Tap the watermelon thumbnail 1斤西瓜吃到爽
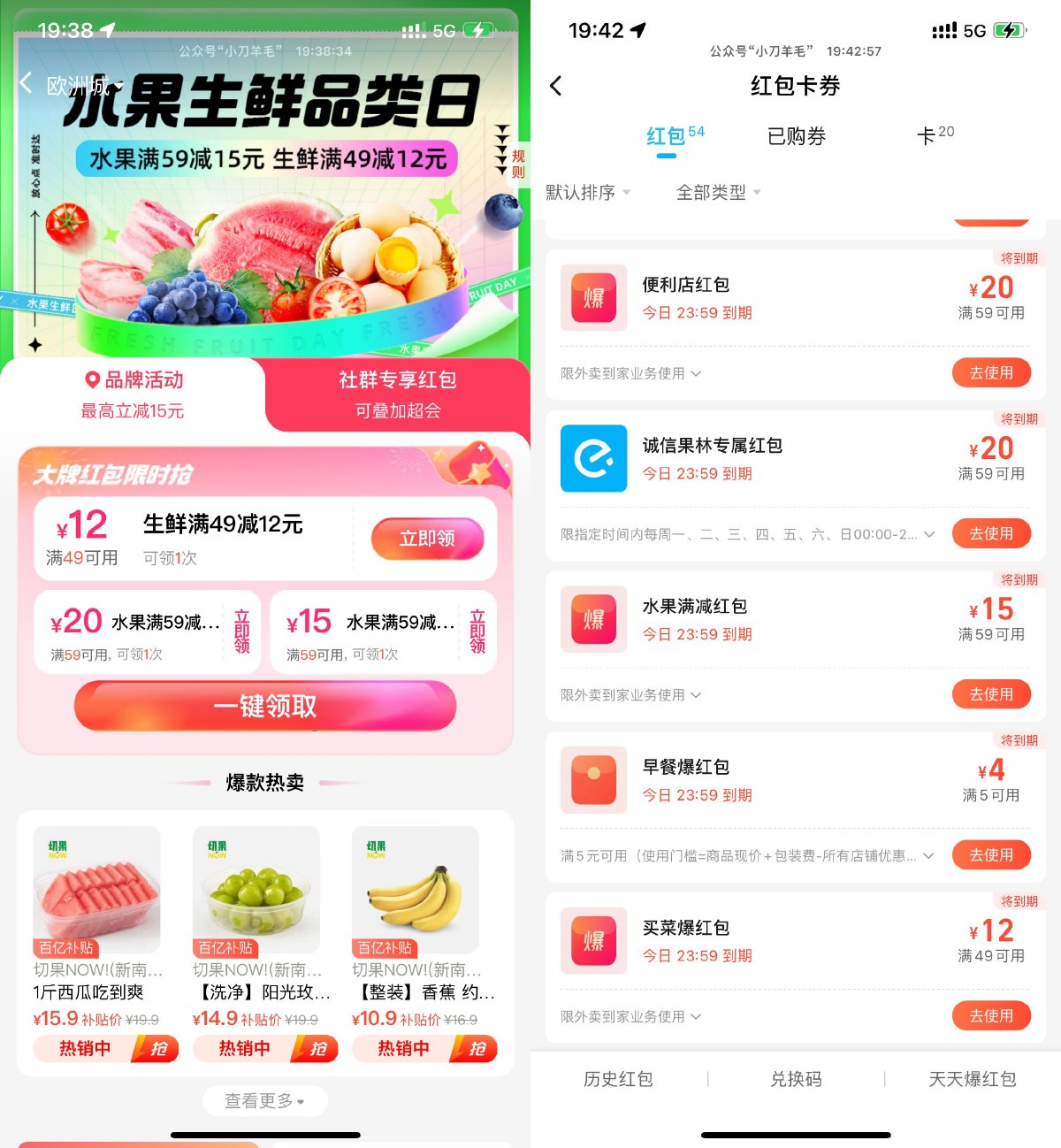Image resolution: width=1061 pixels, height=1148 pixels. (x=95, y=889)
